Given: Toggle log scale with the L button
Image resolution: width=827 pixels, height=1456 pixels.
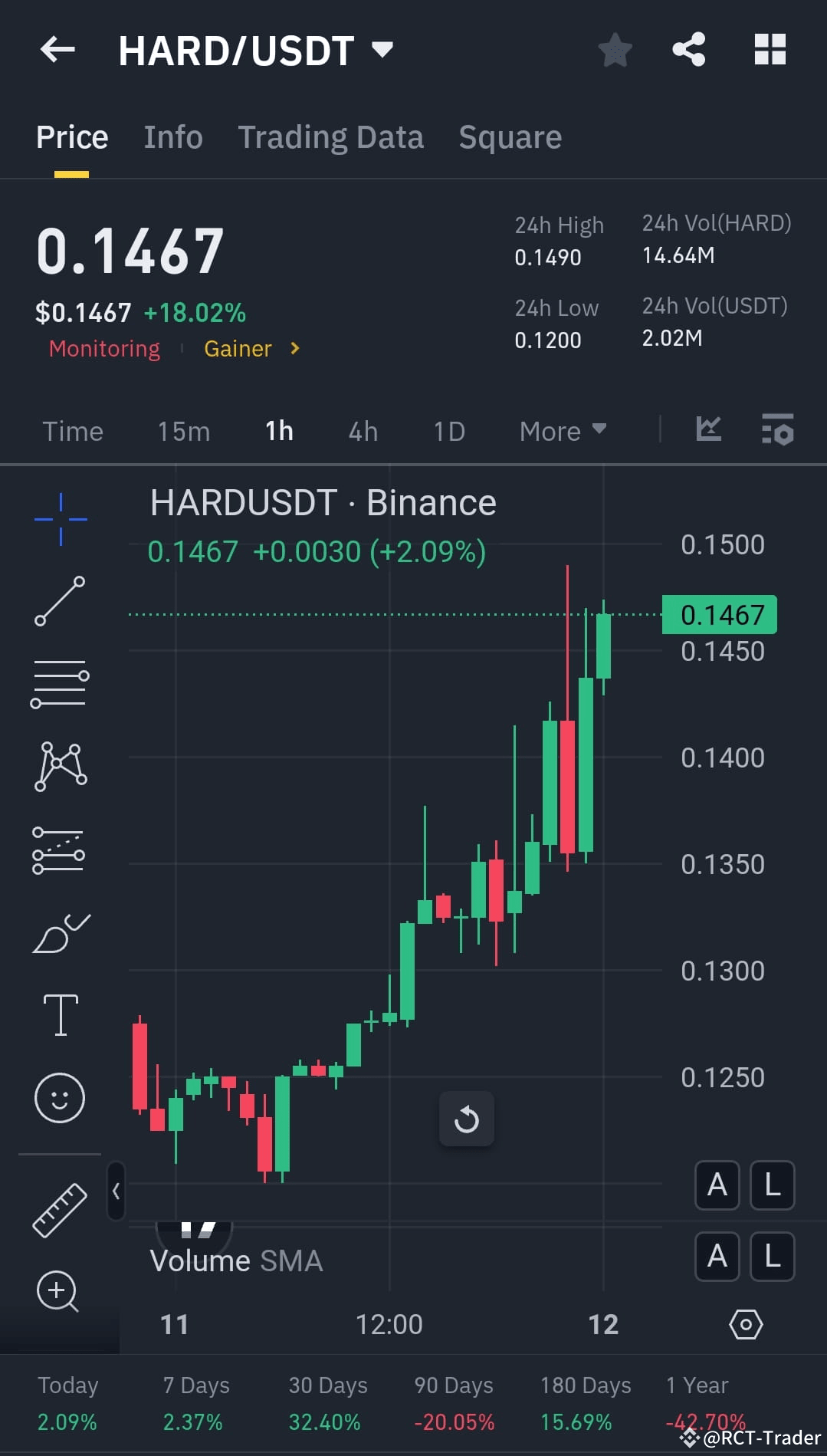Looking at the screenshot, I should pyautogui.click(x=772, y=1185).
